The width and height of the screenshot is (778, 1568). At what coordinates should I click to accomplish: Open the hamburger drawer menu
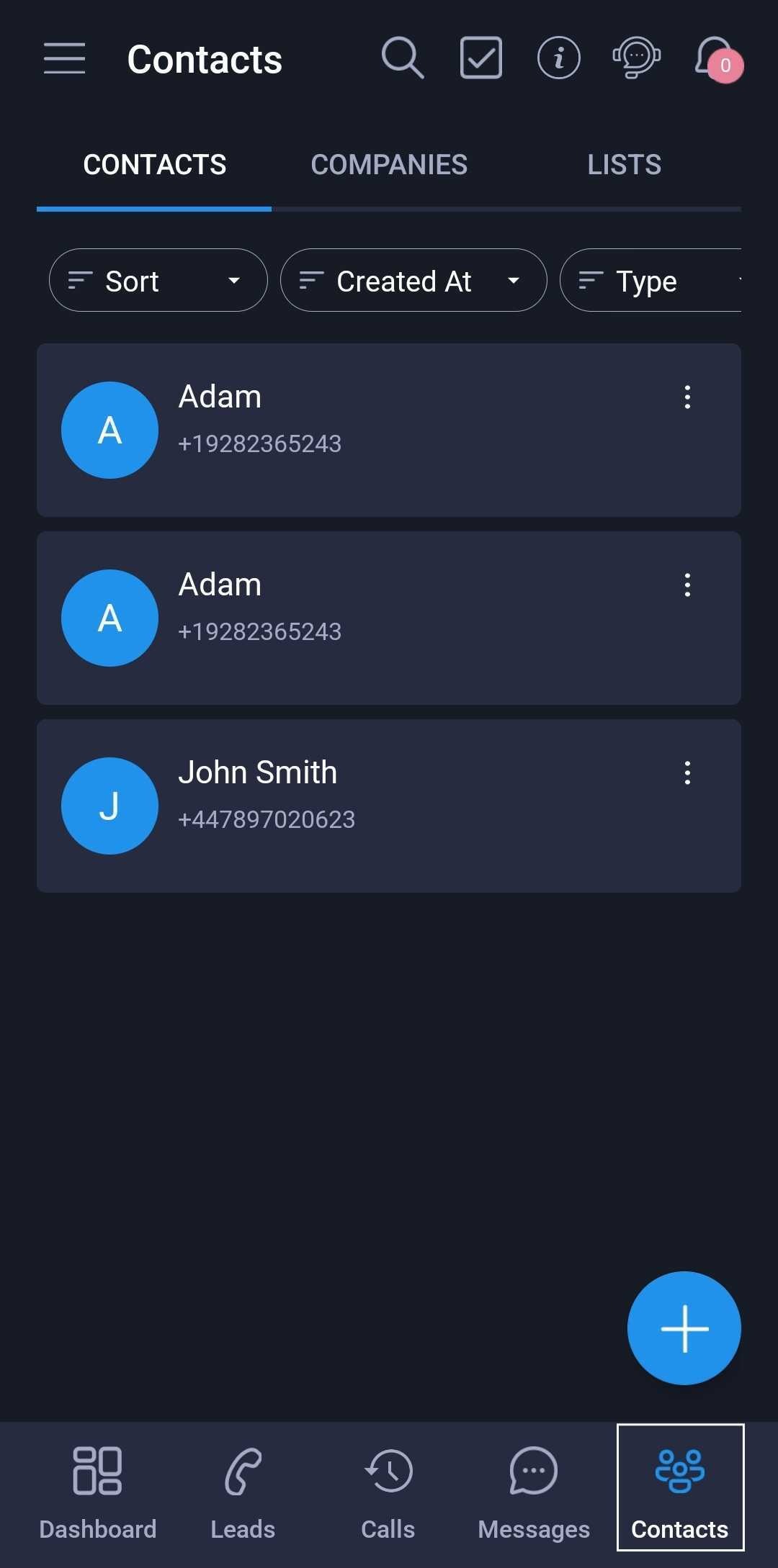64,58
